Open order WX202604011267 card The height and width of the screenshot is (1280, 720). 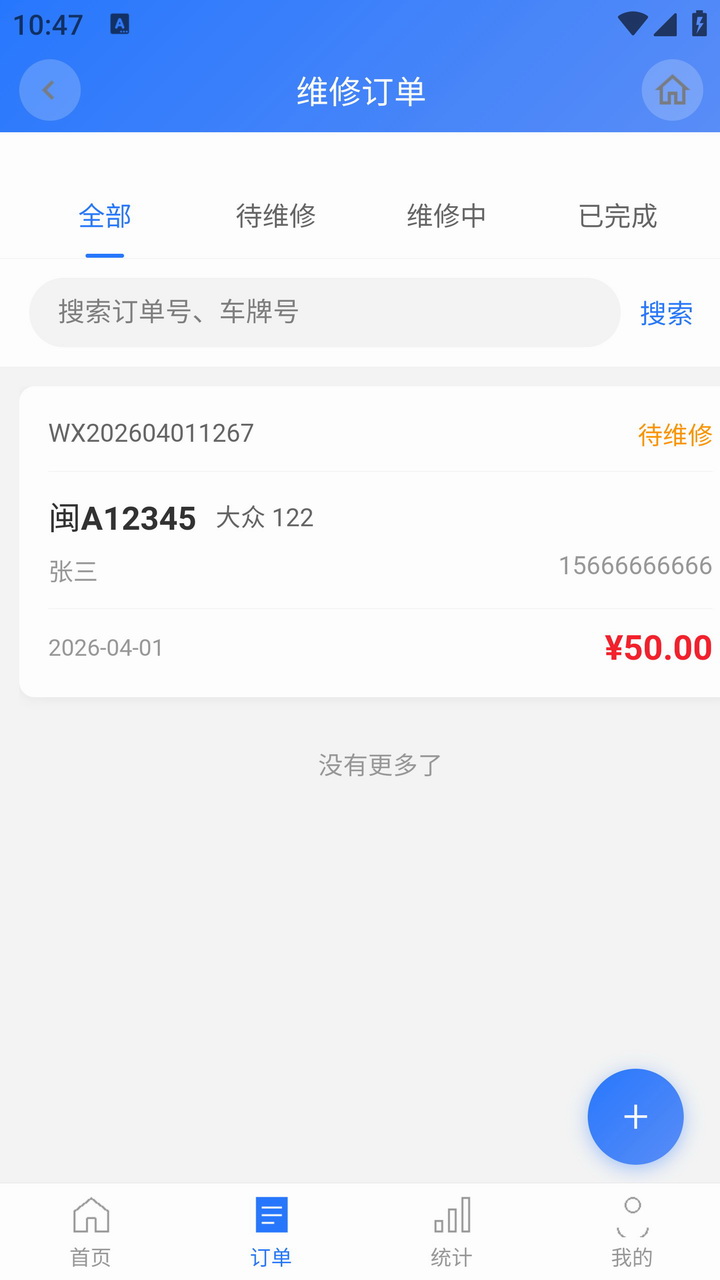[x=370, y=540]
